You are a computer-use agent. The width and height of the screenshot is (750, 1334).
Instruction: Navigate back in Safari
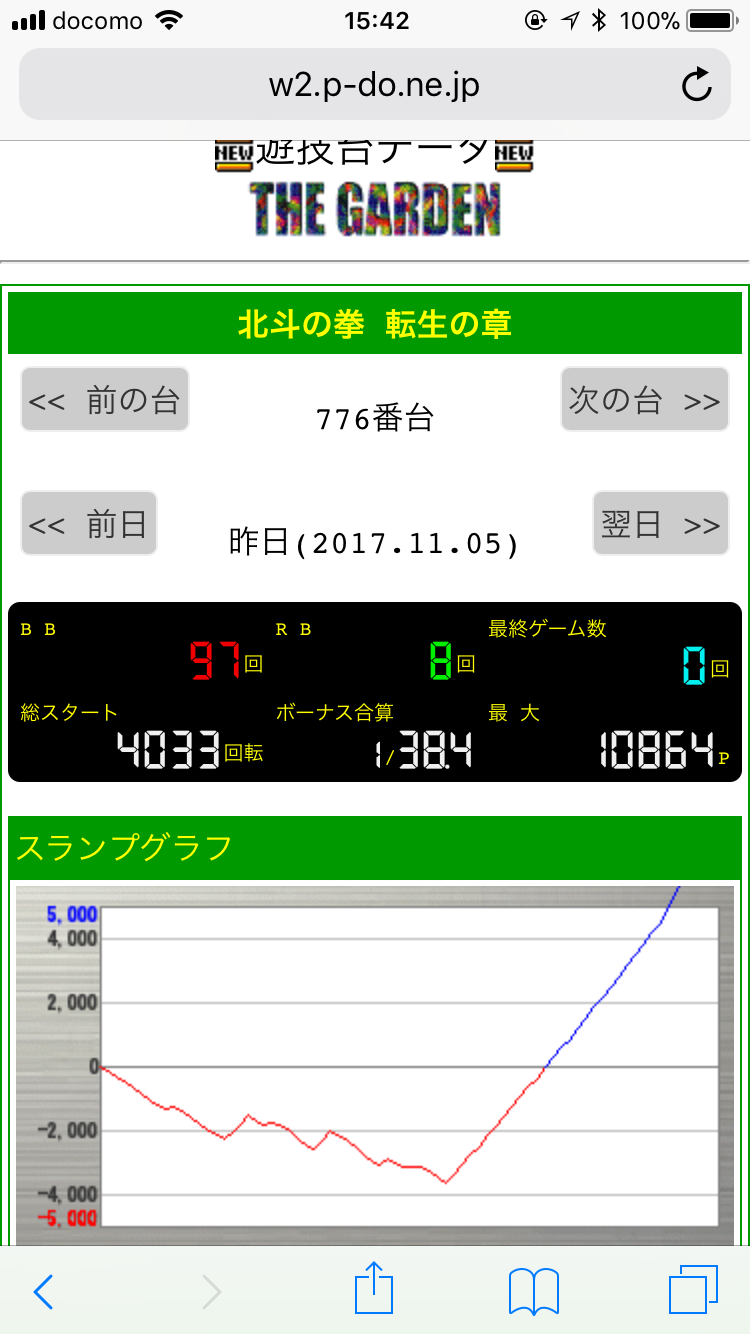(x=43, y=1291)
